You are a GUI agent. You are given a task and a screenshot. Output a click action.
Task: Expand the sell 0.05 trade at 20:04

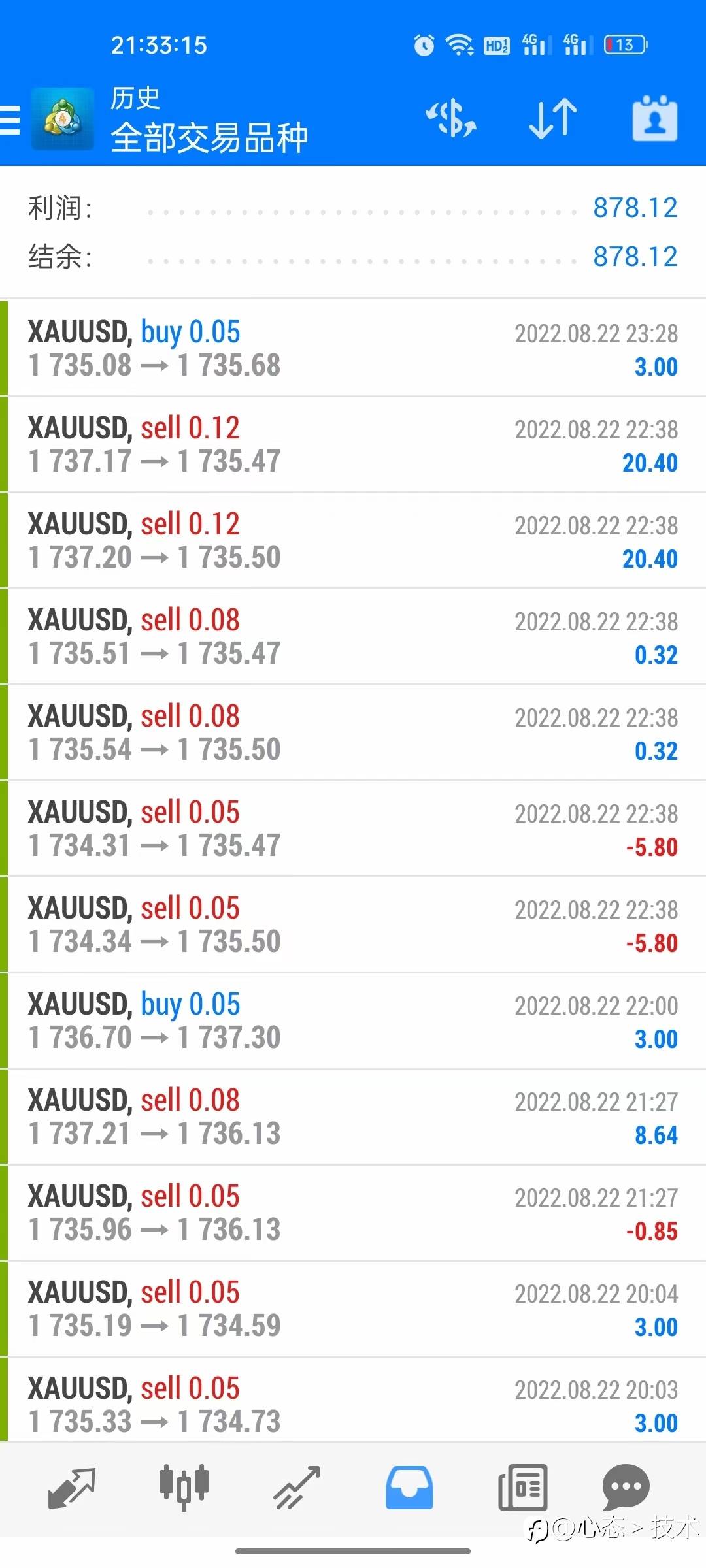pos(353,1309)
